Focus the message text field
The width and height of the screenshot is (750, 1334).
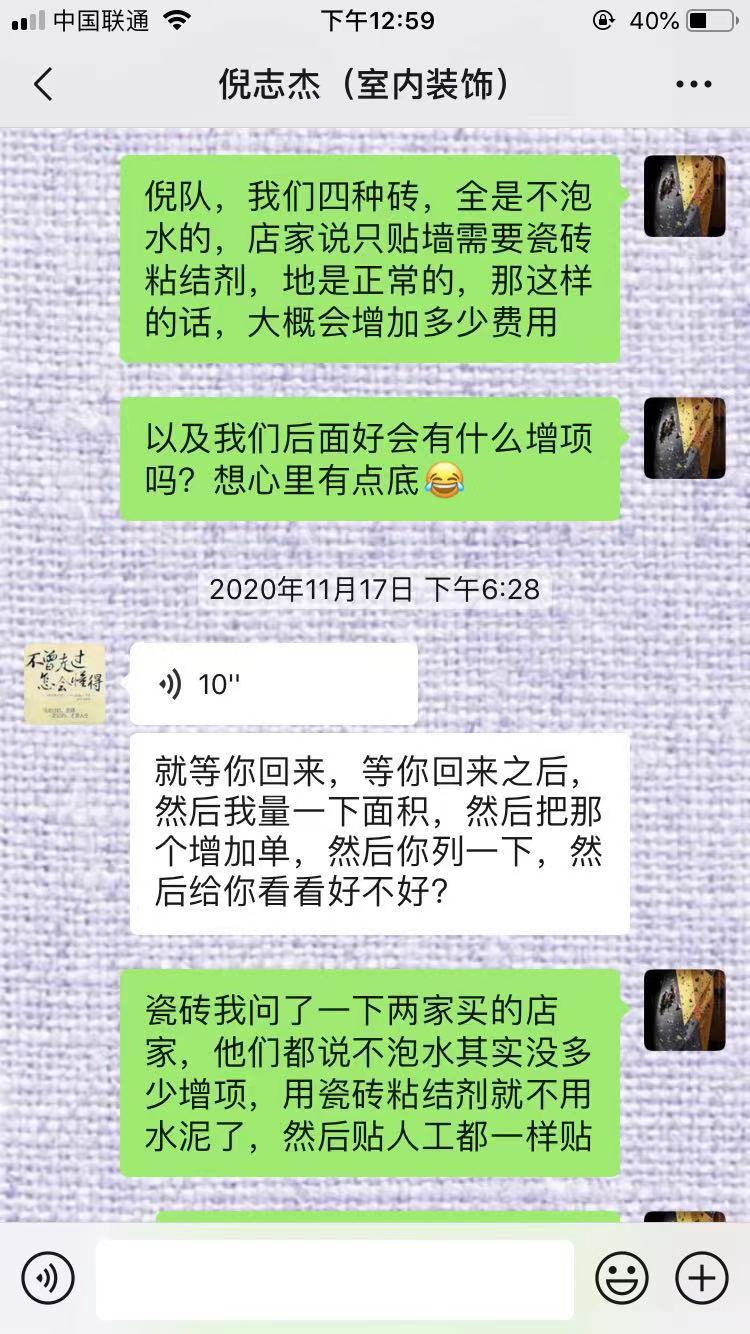click(x=335, y=1278)
